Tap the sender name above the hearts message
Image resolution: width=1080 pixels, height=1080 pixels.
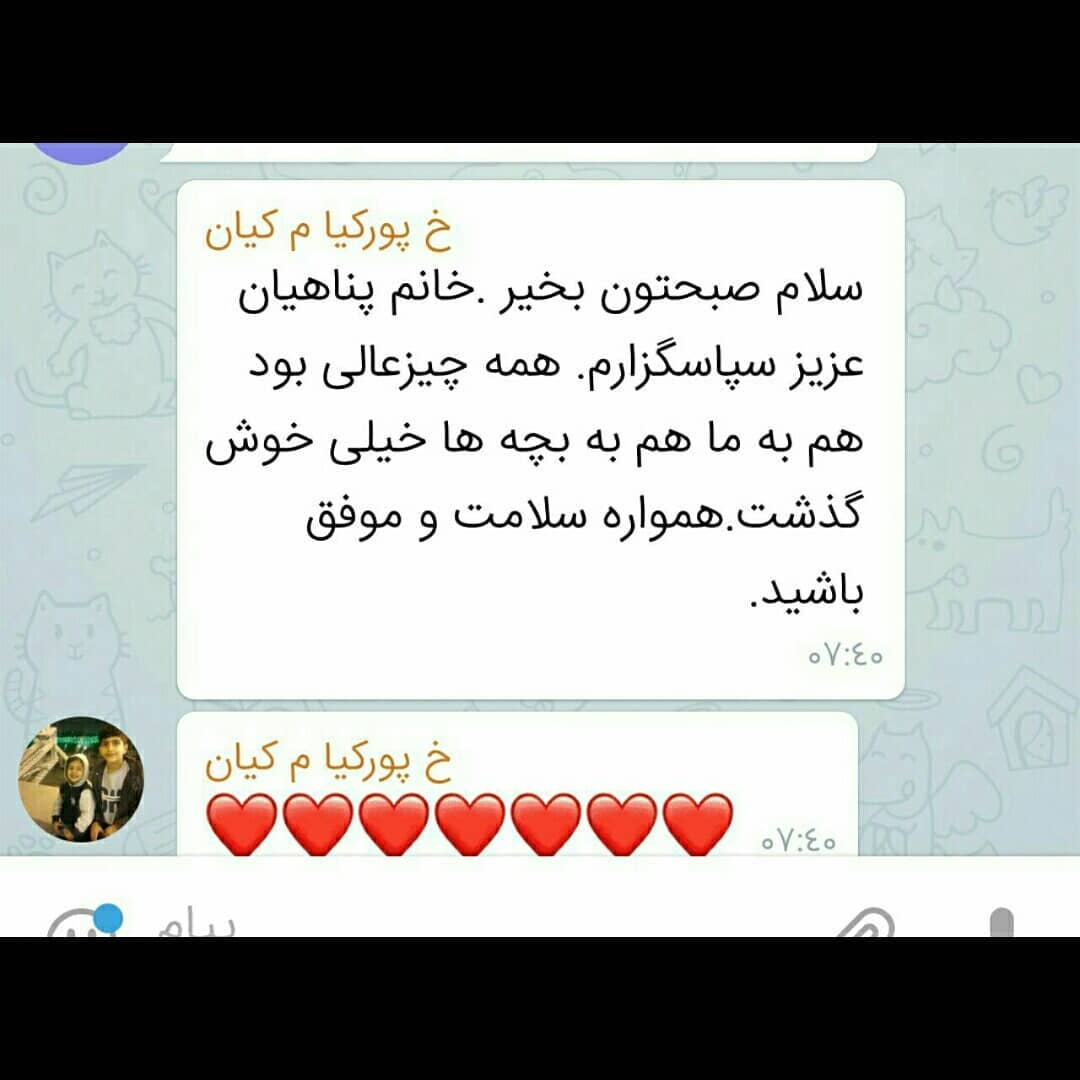[329, 762]
